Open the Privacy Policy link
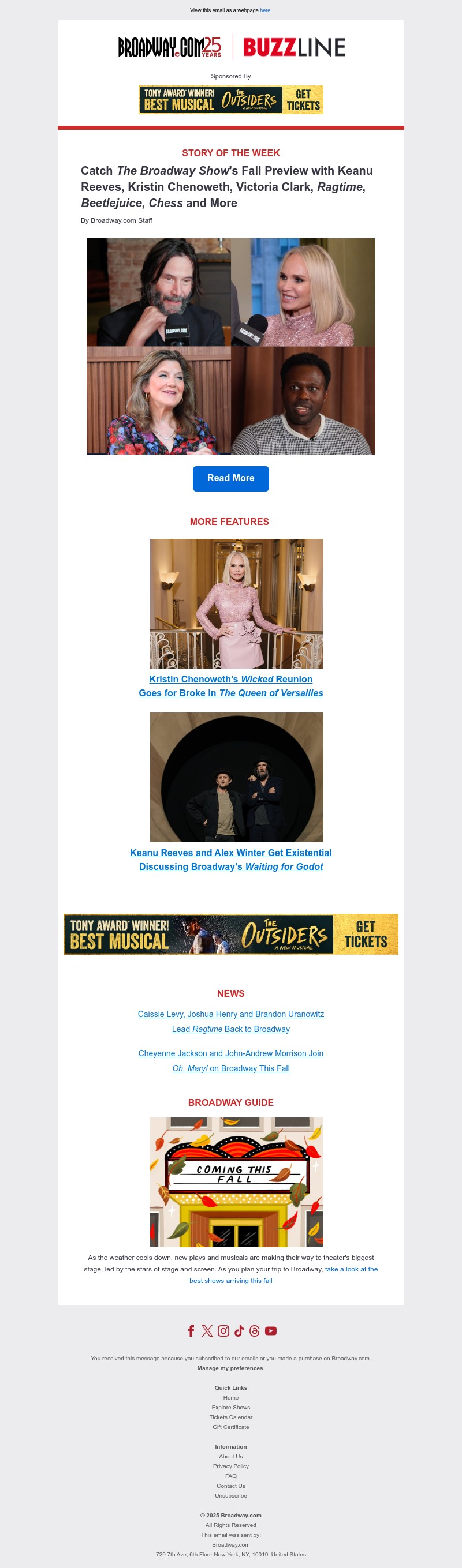This screenshot has height=1568, width=462. click(x=230, y=1466)
